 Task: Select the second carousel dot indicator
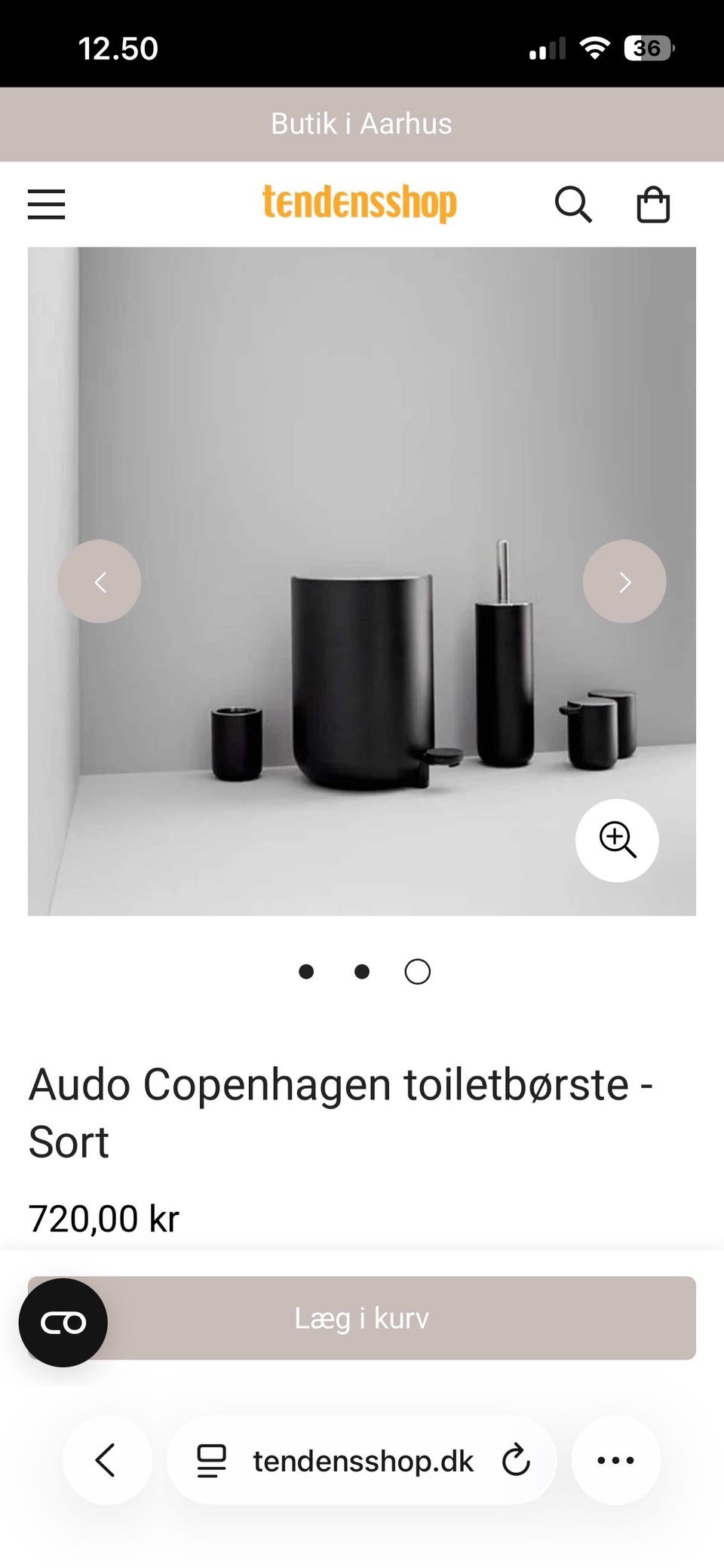(362, 972)
